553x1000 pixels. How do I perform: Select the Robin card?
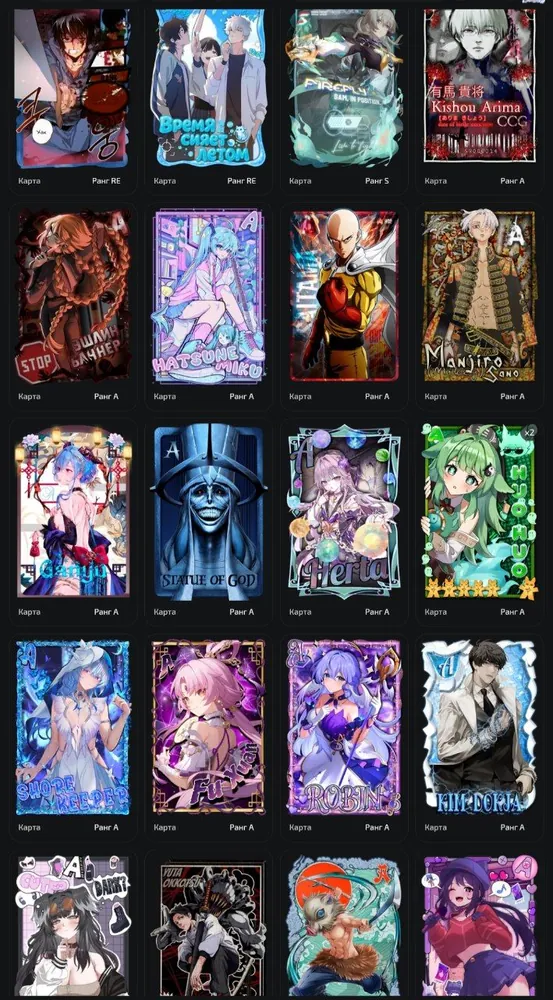tap(344, 727)
